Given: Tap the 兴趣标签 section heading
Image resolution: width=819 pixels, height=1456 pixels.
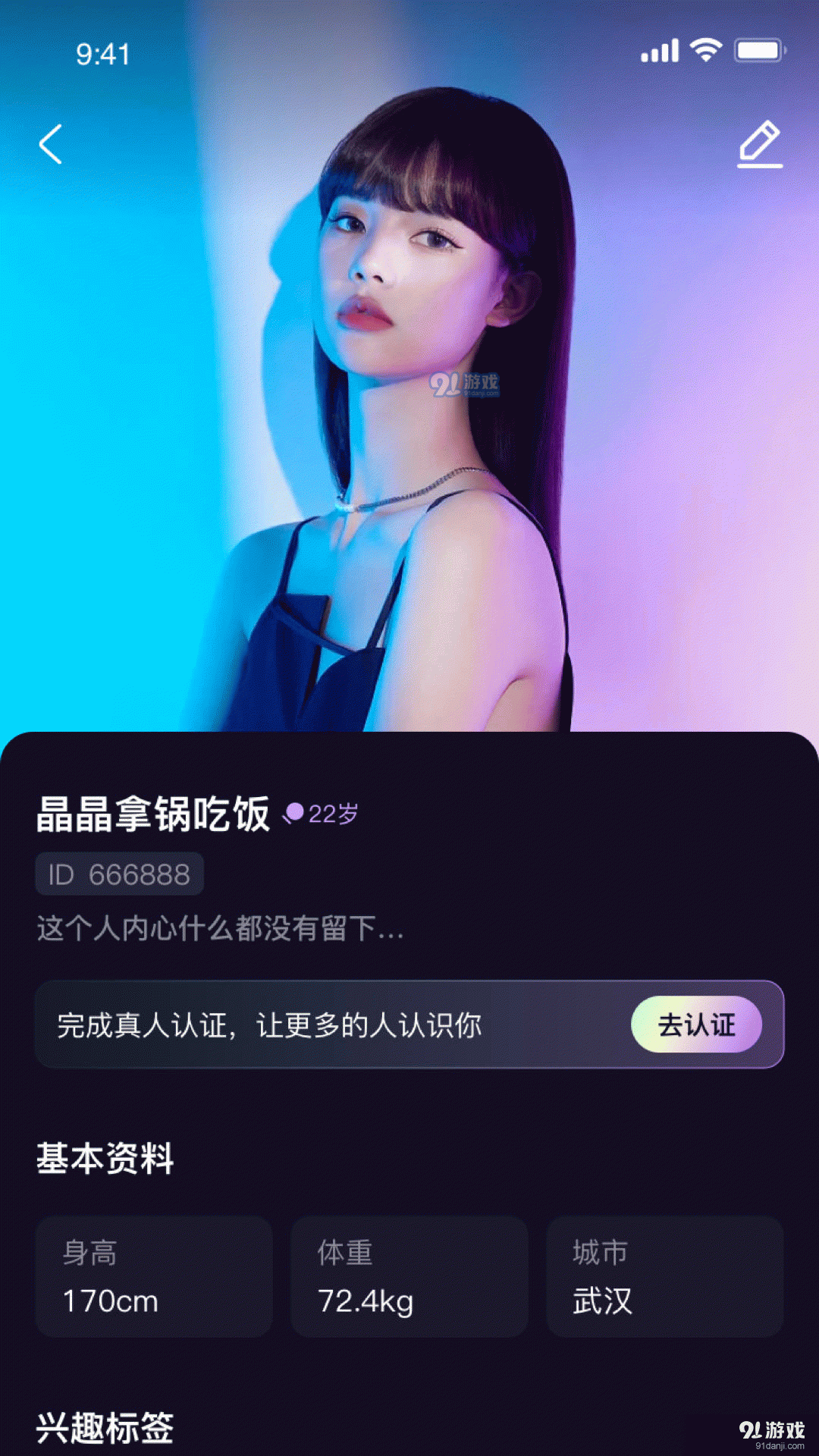Looking at the screenshot, I should 105,1429.
